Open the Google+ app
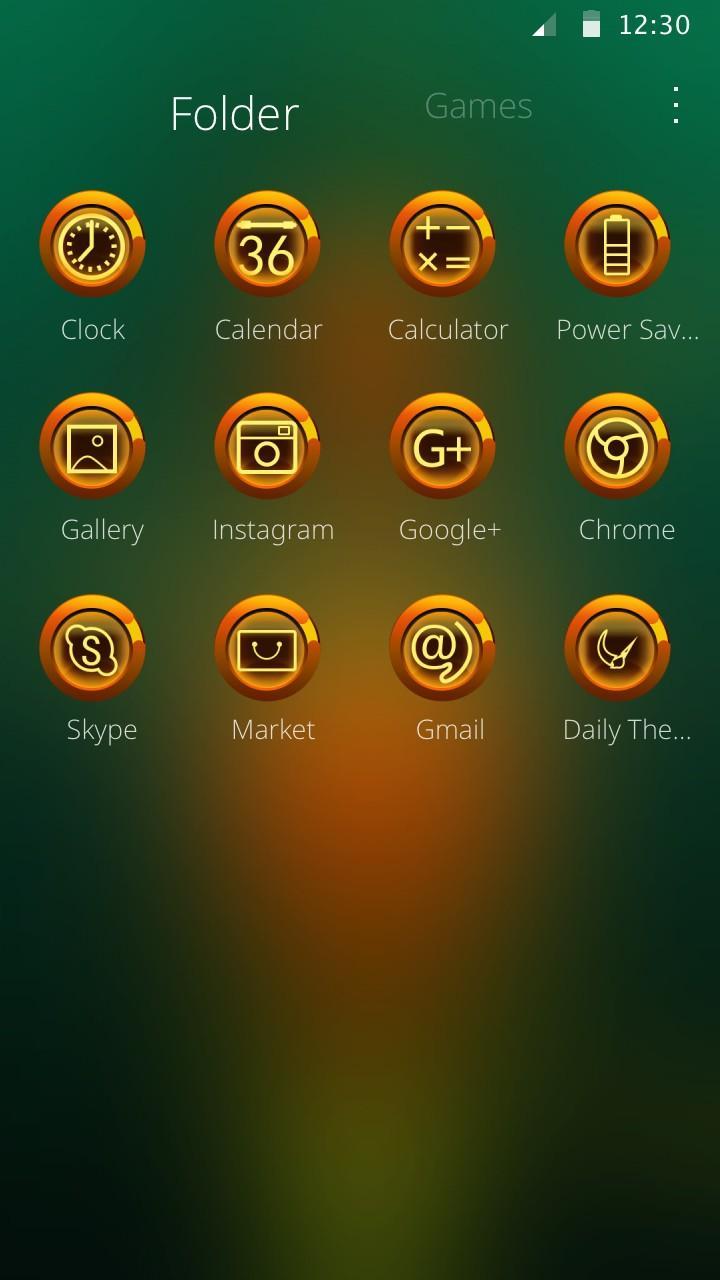Screen dimensions: 720x1280 [x=443, y=446]
